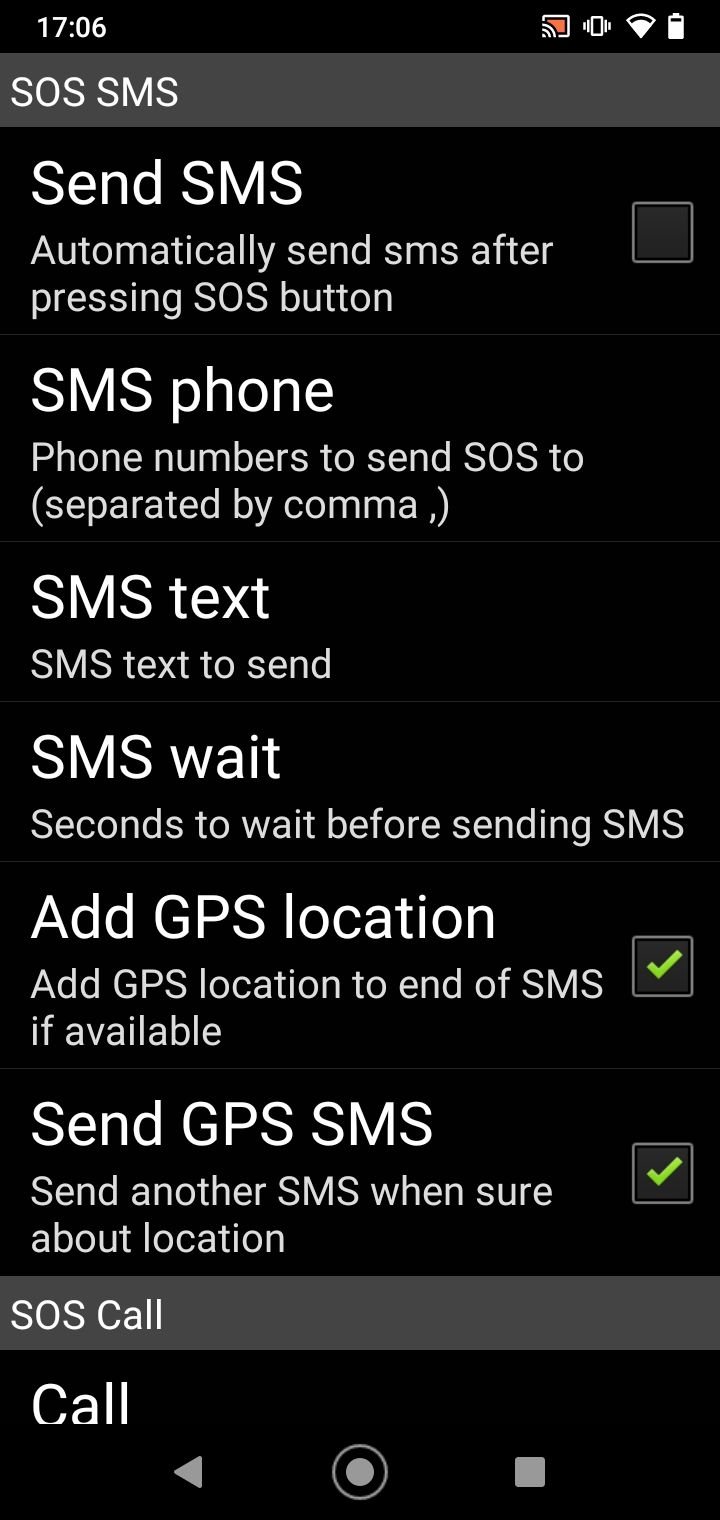Open the SMS wait setting

coord(360,782)
